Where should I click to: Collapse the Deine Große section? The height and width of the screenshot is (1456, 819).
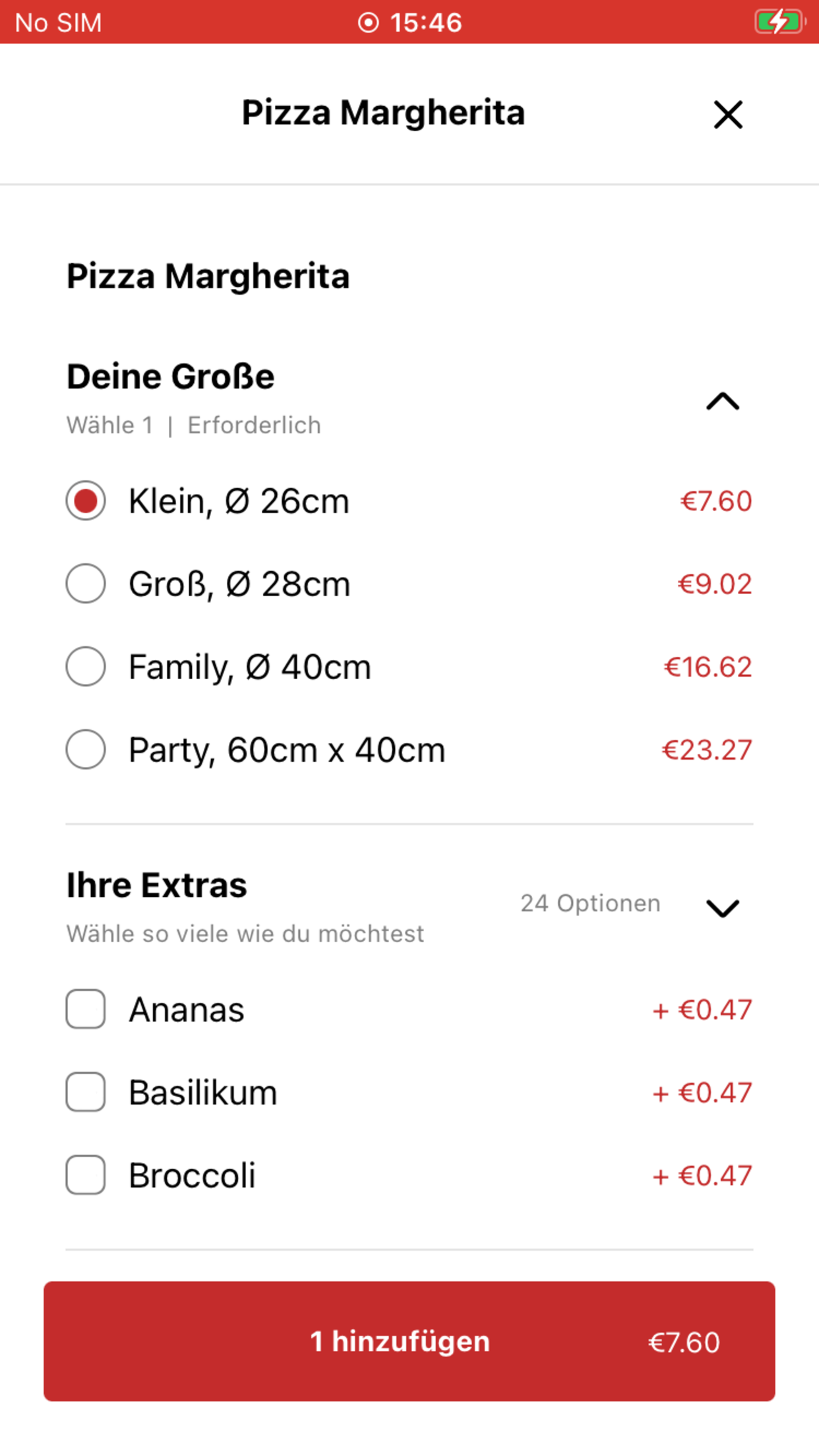tap(723, 401)
